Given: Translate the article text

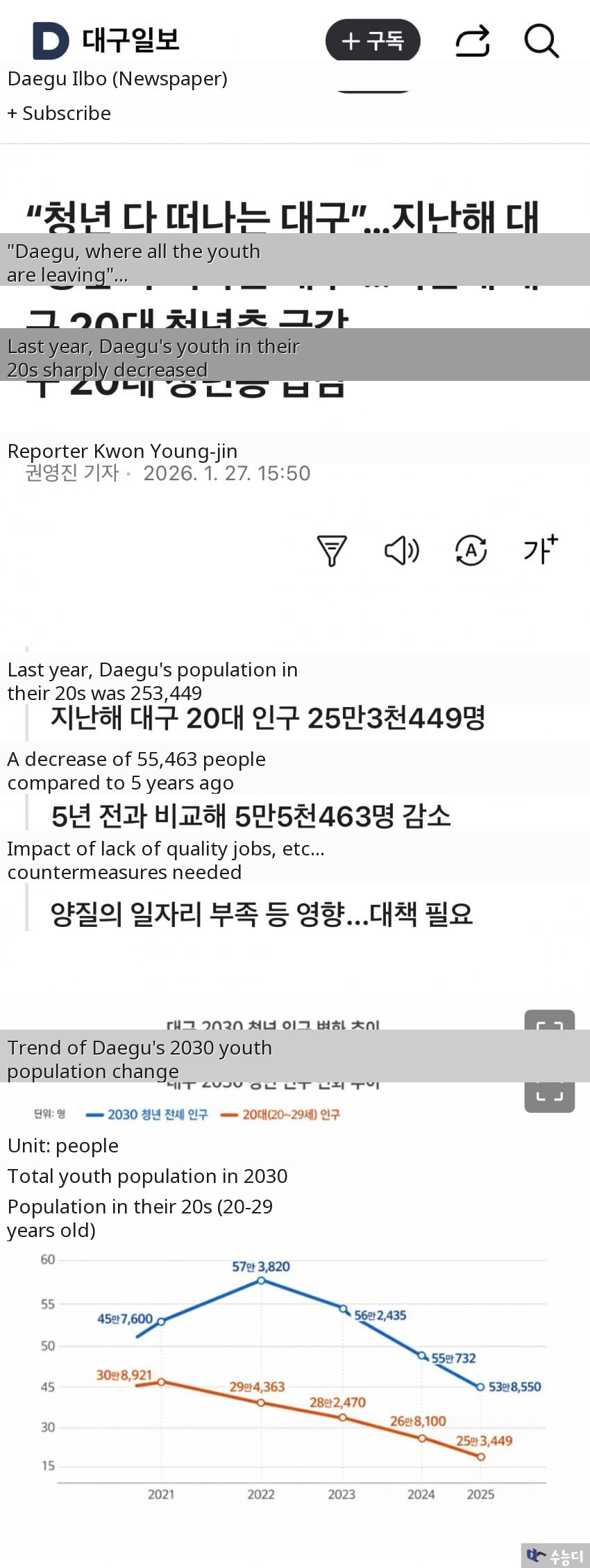Looking at the screenshot, I should click(x=471, y=550).
